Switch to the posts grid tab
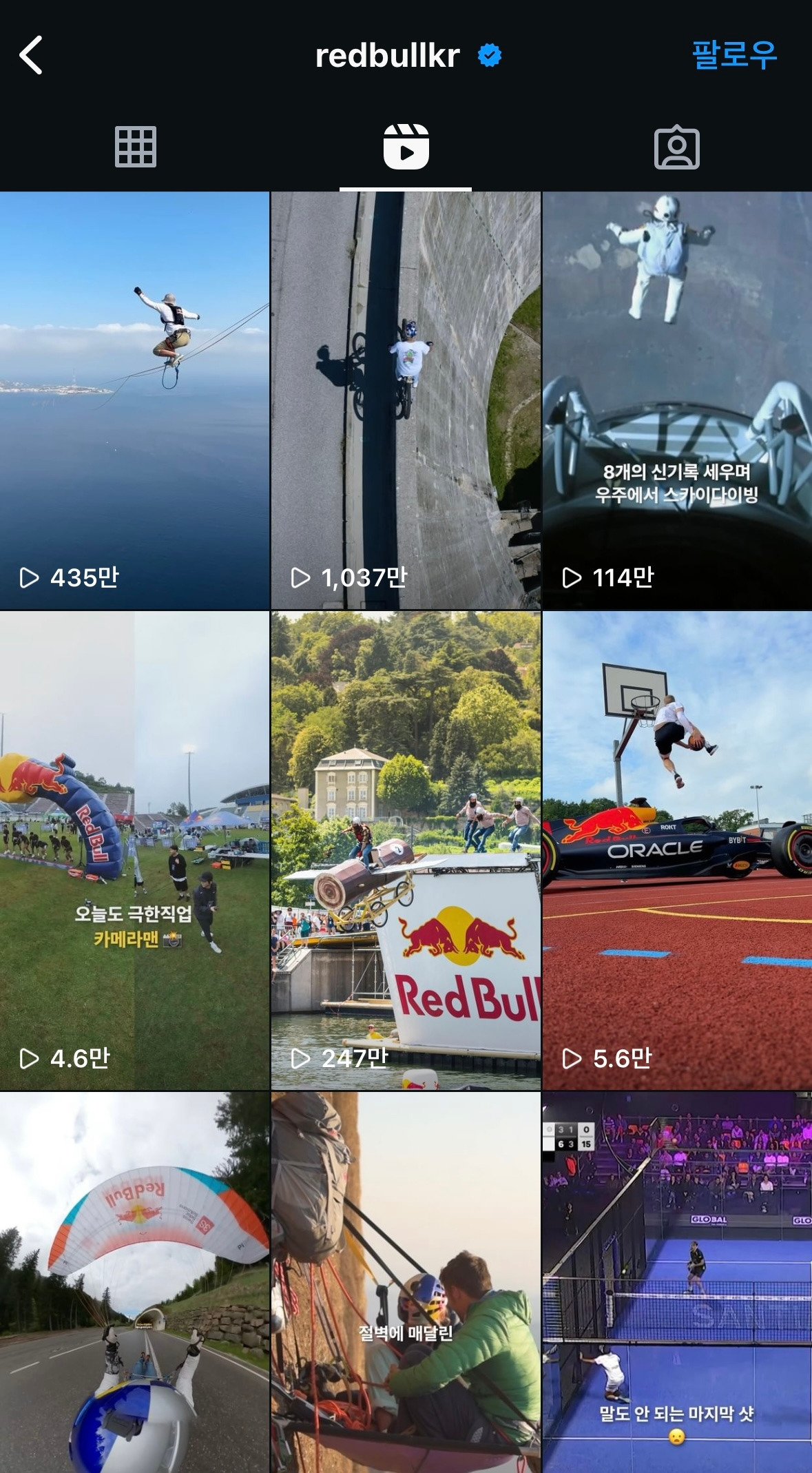Viewport: 812px width, 1473px height. (x=136, y=147)
